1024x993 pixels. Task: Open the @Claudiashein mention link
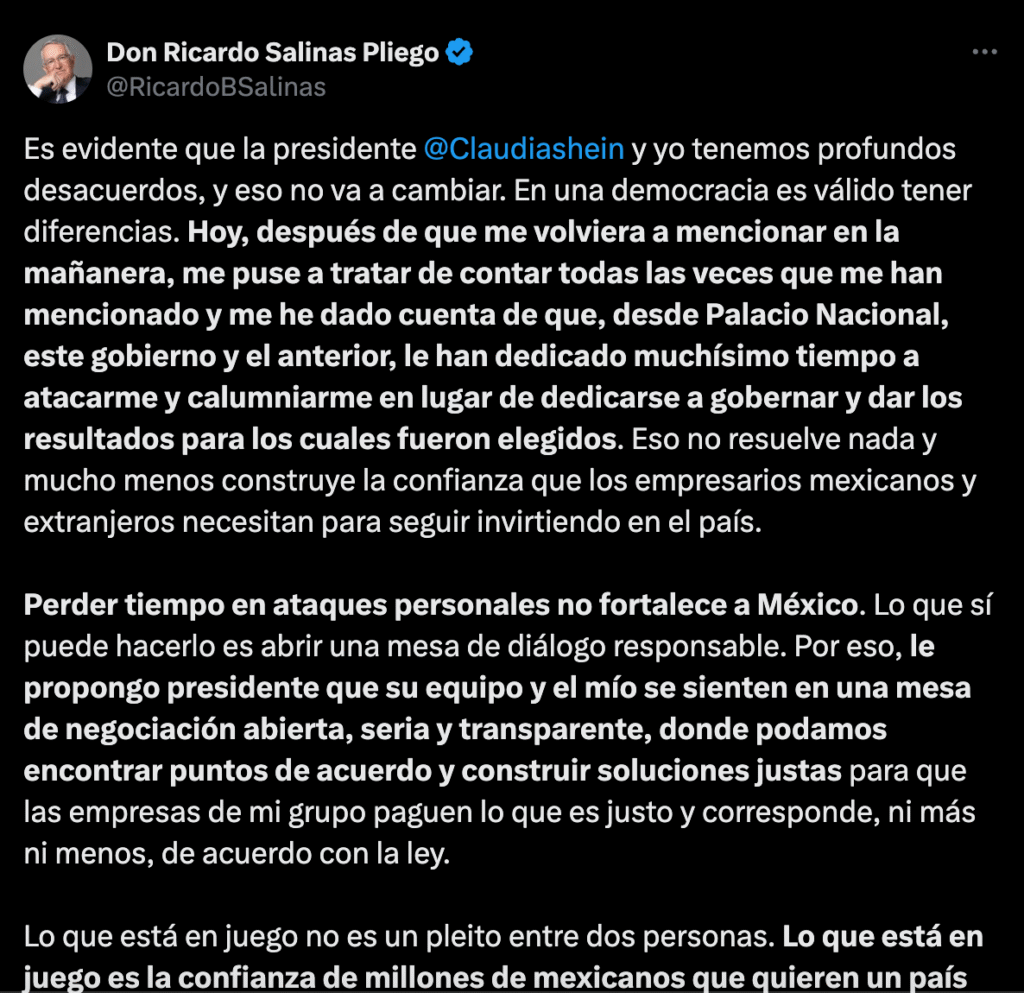coord(524,149)
